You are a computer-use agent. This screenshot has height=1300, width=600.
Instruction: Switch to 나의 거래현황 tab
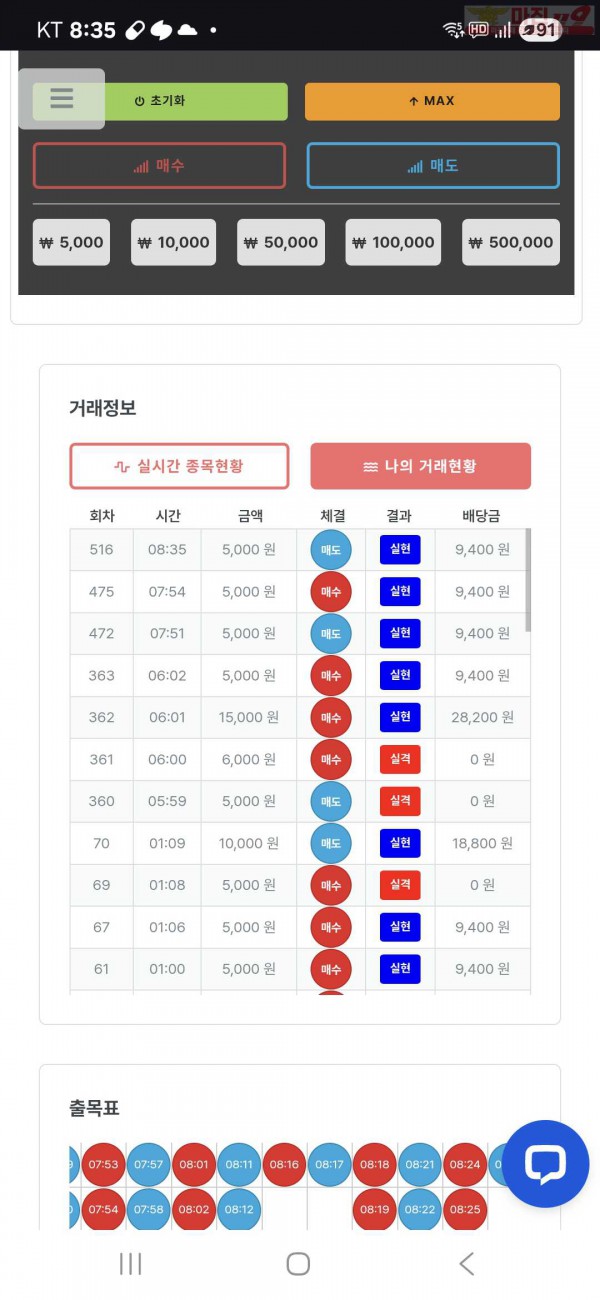click(420, 466)
